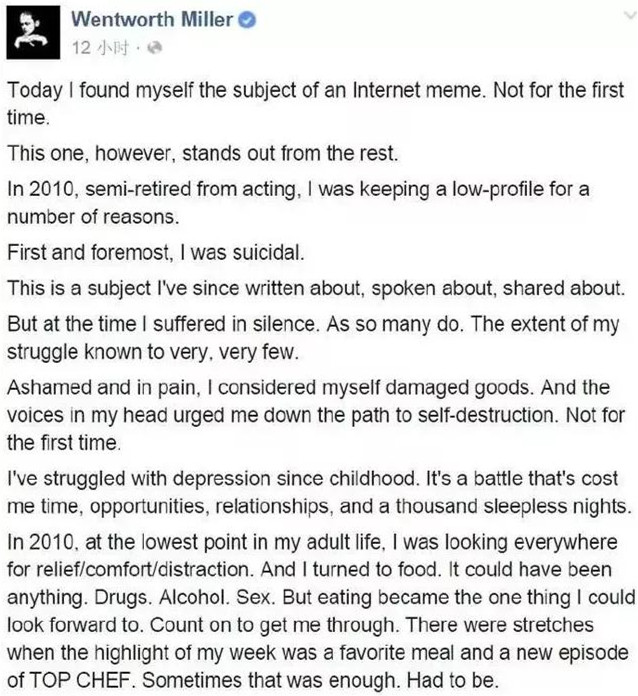Viewport: 638px width, 696px height.
Task: Open the post's 12-hour timestamp
Action: (x=98, y=48)
